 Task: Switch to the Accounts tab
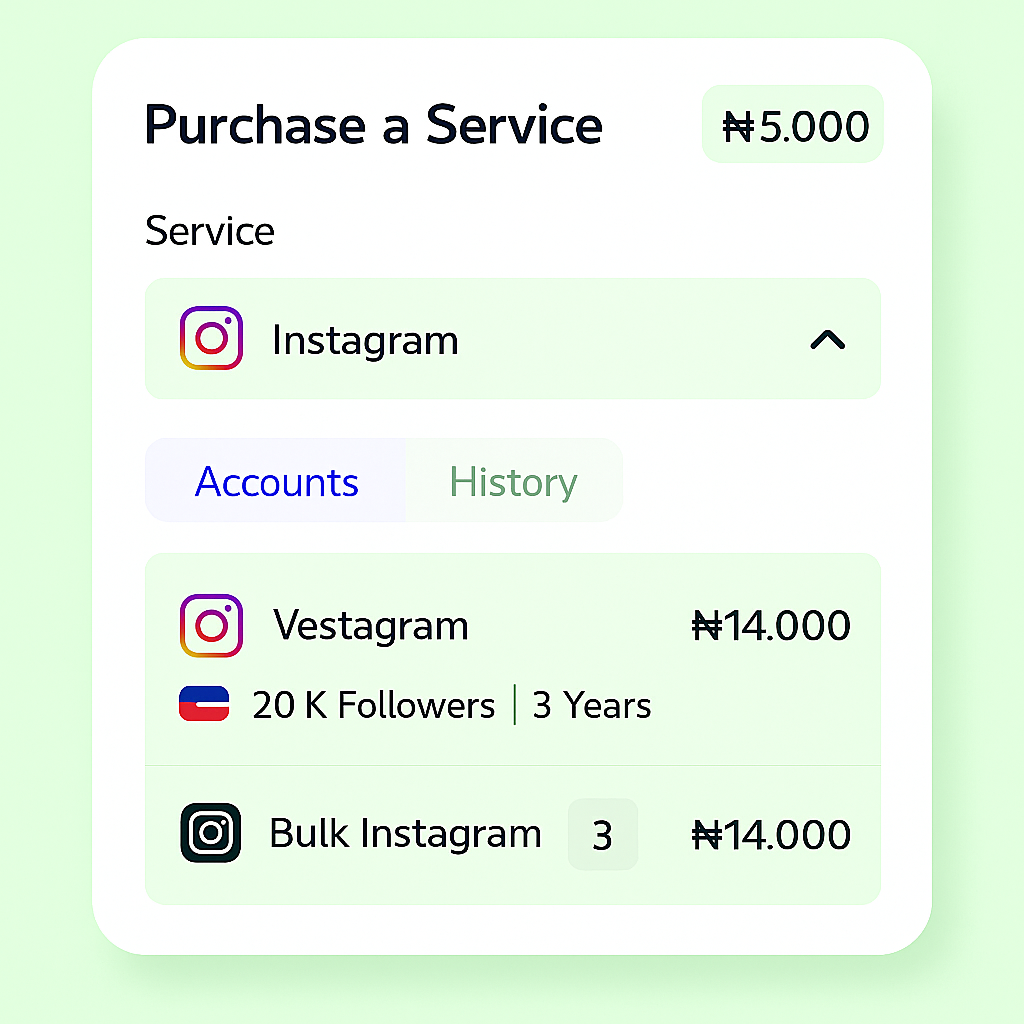point(277,482)
